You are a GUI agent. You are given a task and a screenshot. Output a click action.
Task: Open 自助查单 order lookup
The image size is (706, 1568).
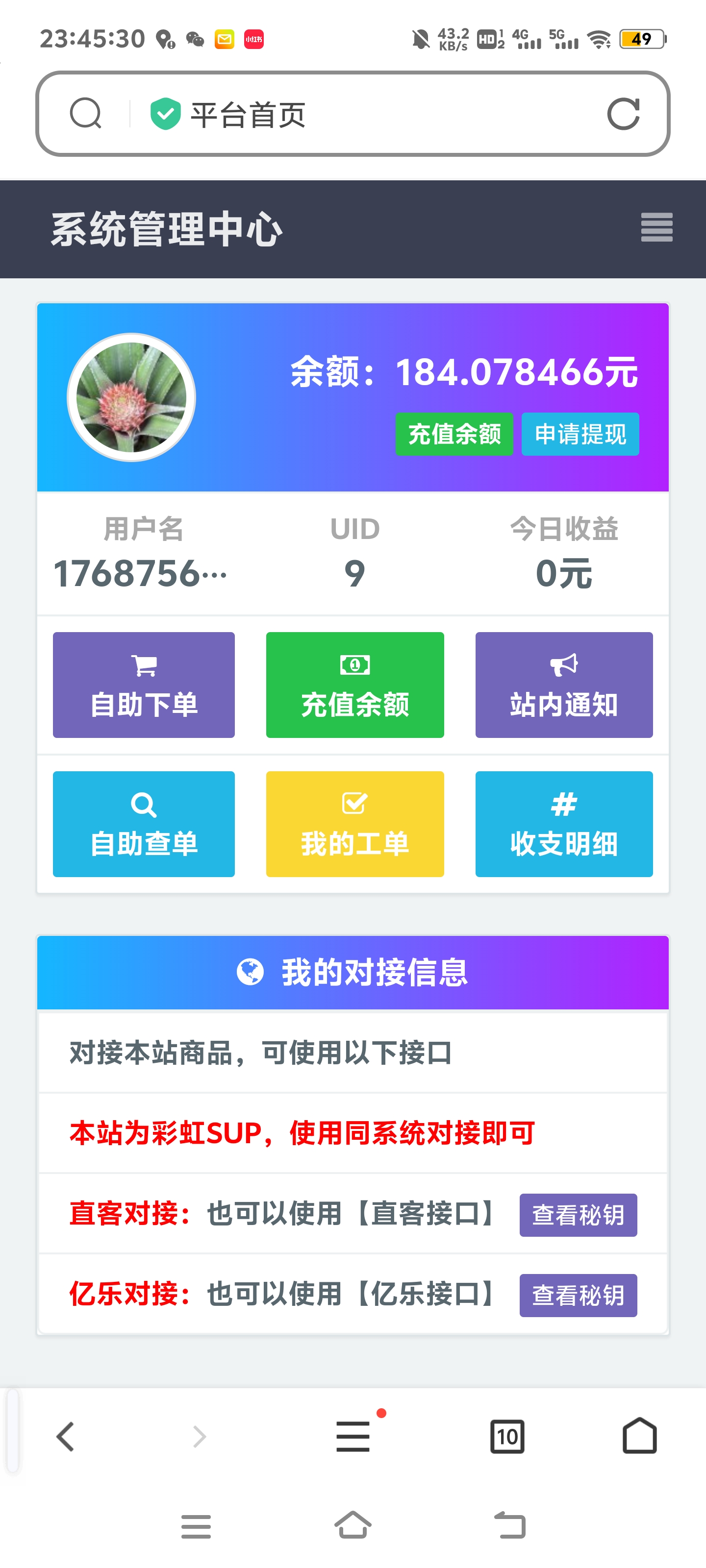tap(144, 824)
